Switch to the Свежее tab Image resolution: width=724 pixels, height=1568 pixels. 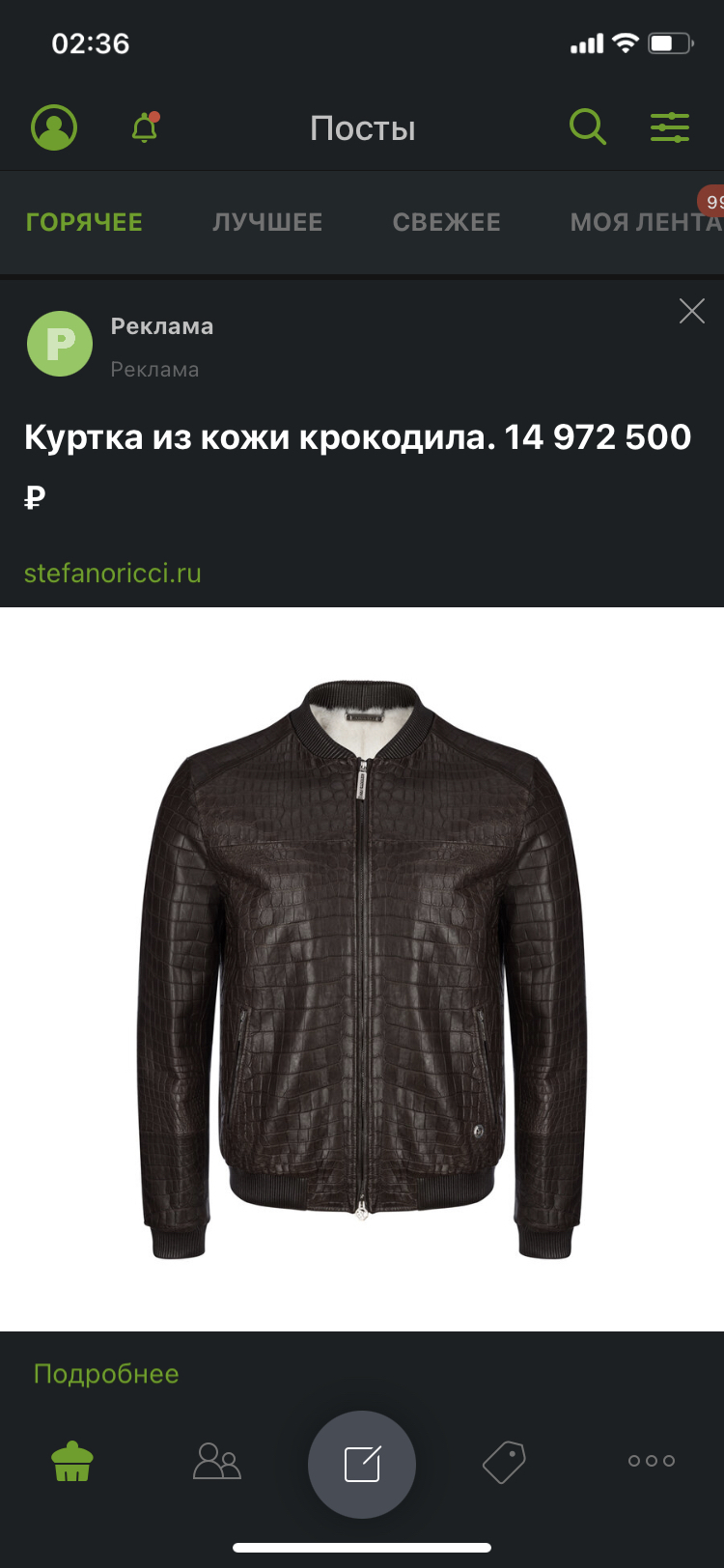(x=446, y=222)
